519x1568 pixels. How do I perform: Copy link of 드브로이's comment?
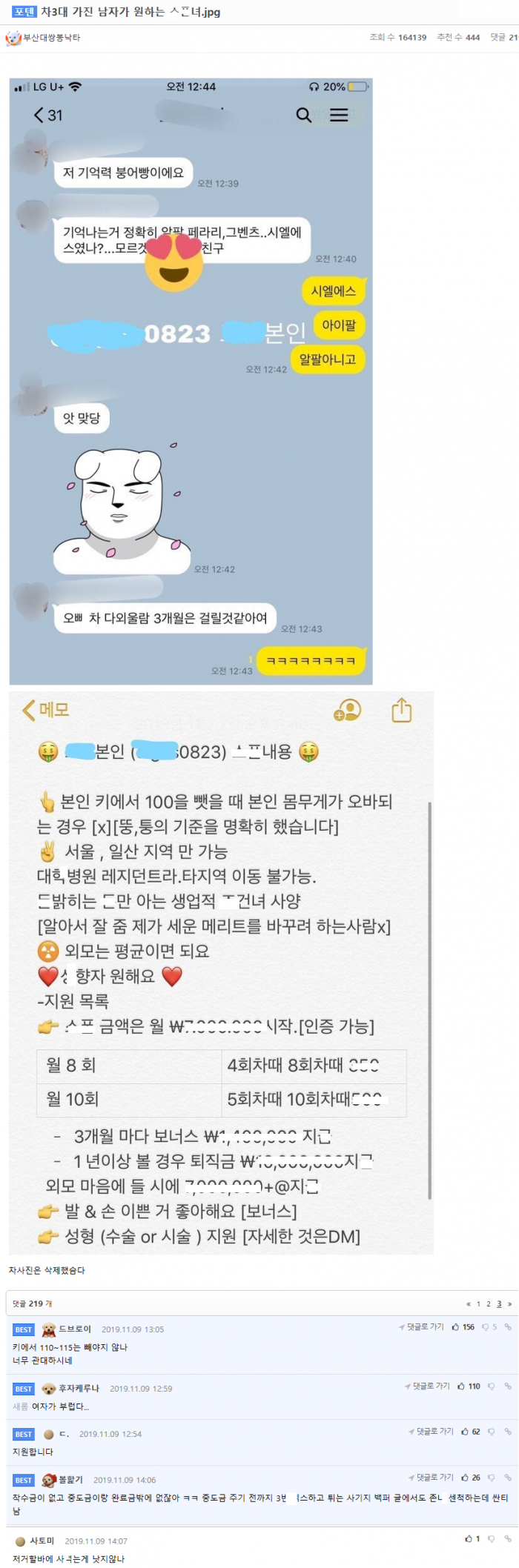[x=508, y=1327]
